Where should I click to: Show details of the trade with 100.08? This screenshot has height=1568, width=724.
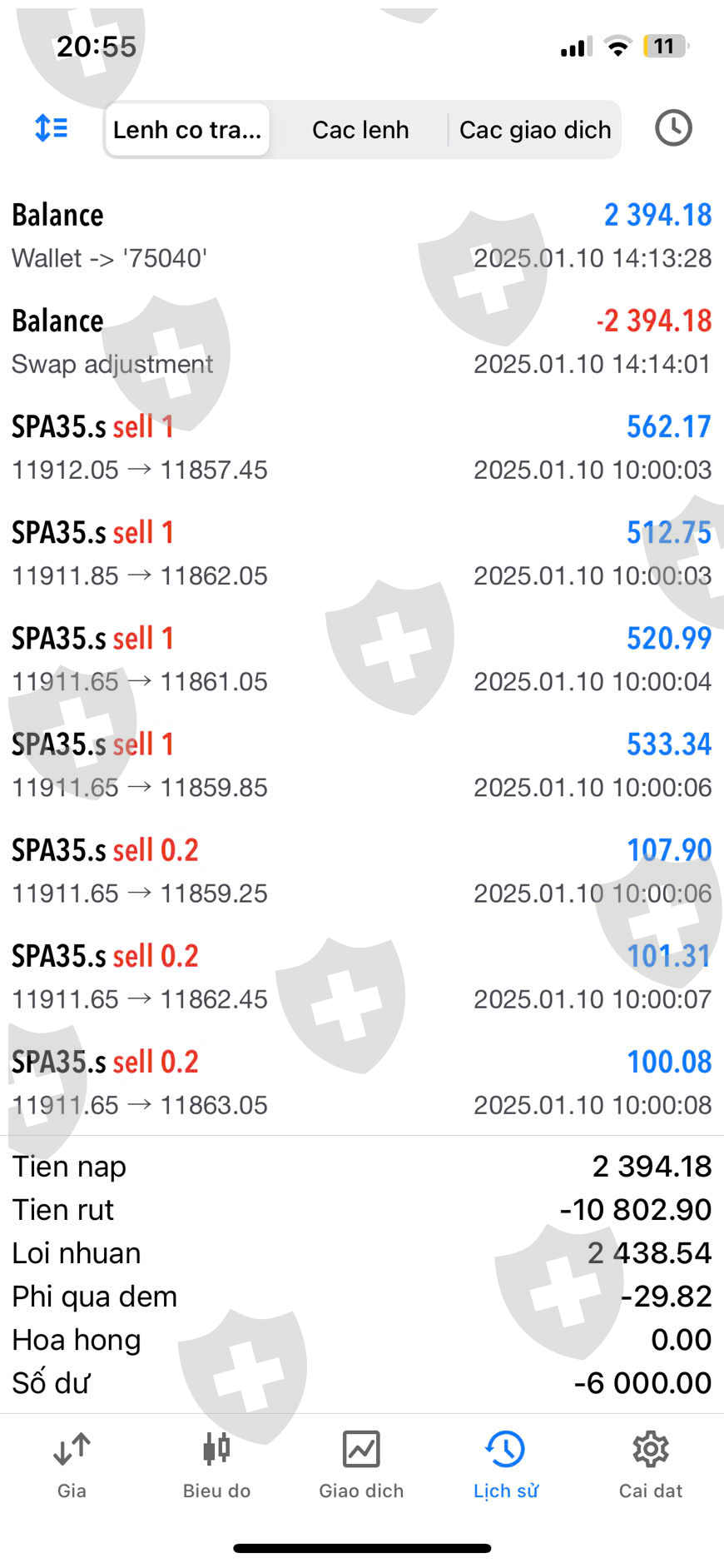click(361, 1082)
